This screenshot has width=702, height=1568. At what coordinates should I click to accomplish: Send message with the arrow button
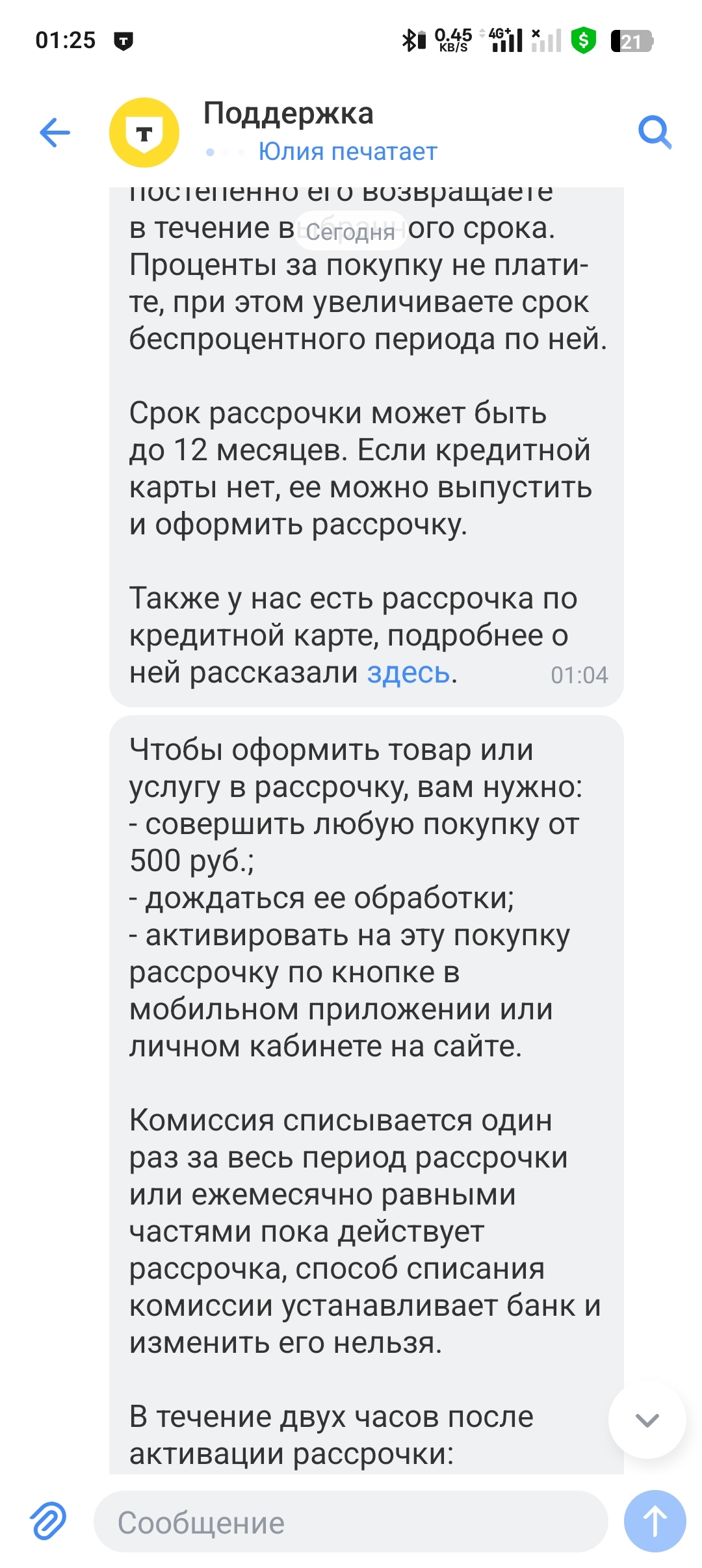[655, 1521]
